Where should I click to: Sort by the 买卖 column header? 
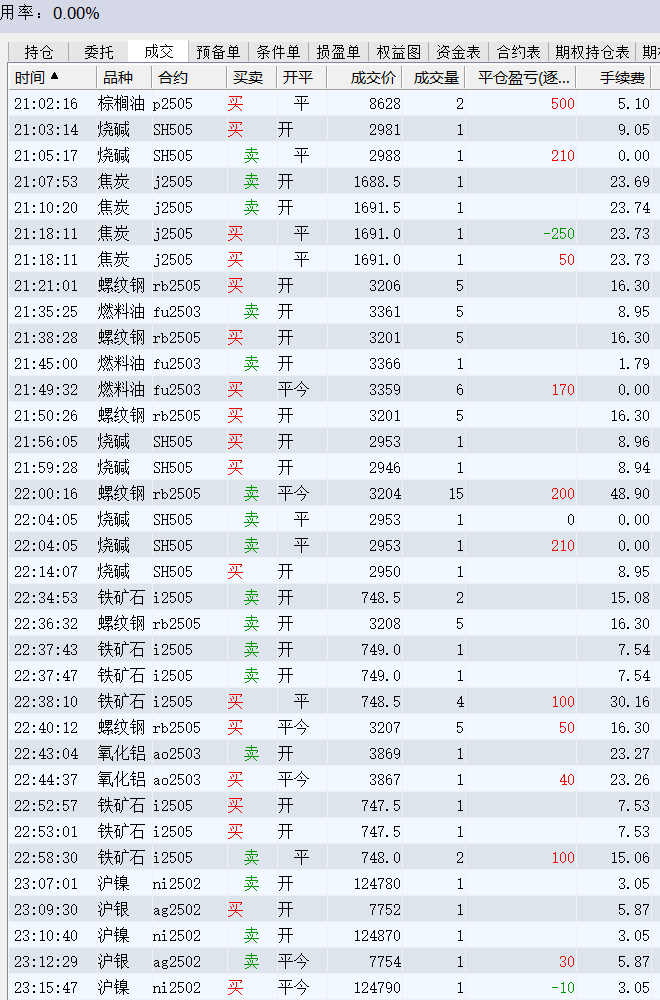(x=248, y=78)
